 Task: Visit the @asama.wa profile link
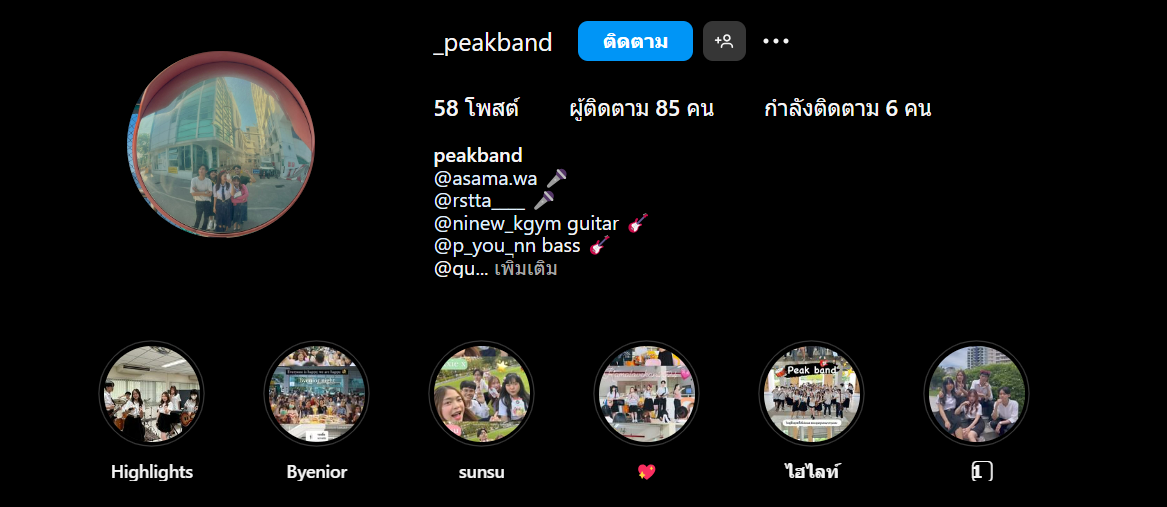[485, 179]
